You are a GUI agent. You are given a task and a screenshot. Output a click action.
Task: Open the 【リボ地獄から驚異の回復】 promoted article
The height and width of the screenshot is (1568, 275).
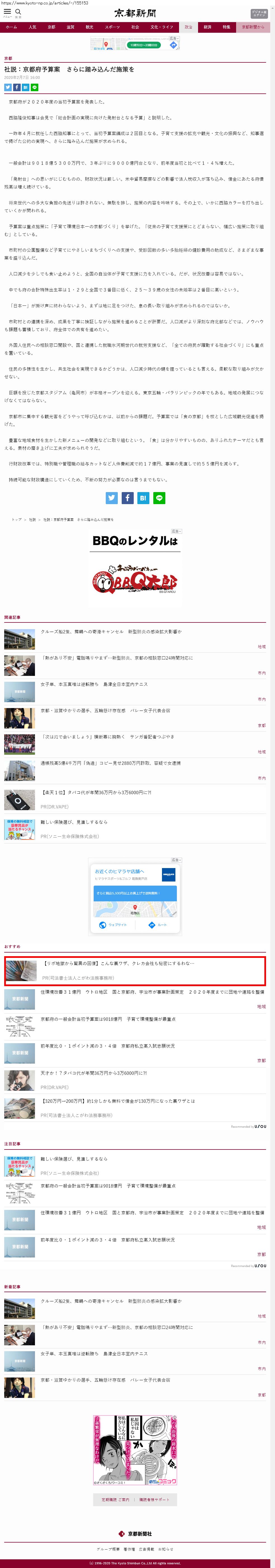point(119,963)
